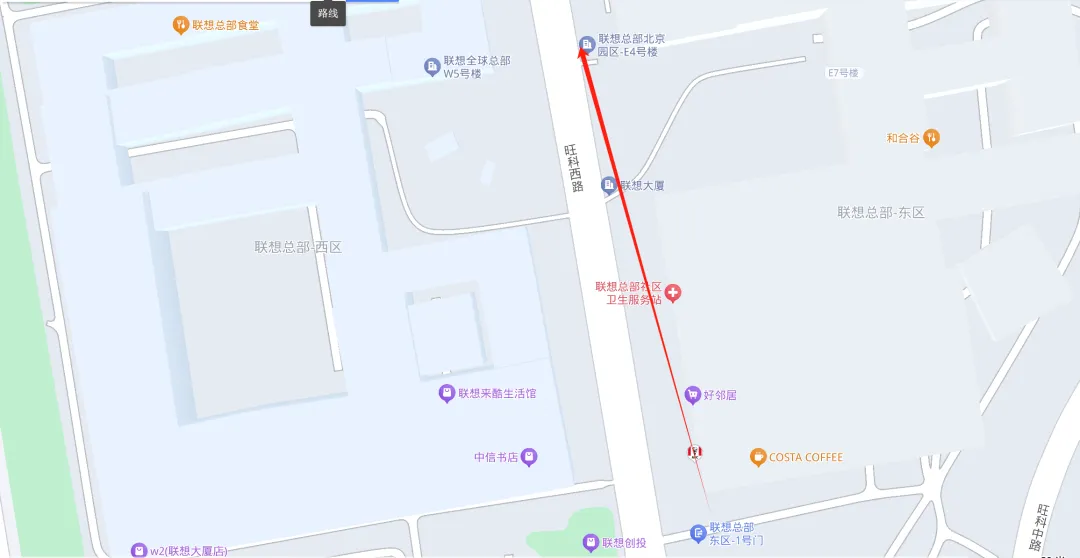Open the 联想大厦 building marker
The image size is (1080, 558).
coord(608,185)
